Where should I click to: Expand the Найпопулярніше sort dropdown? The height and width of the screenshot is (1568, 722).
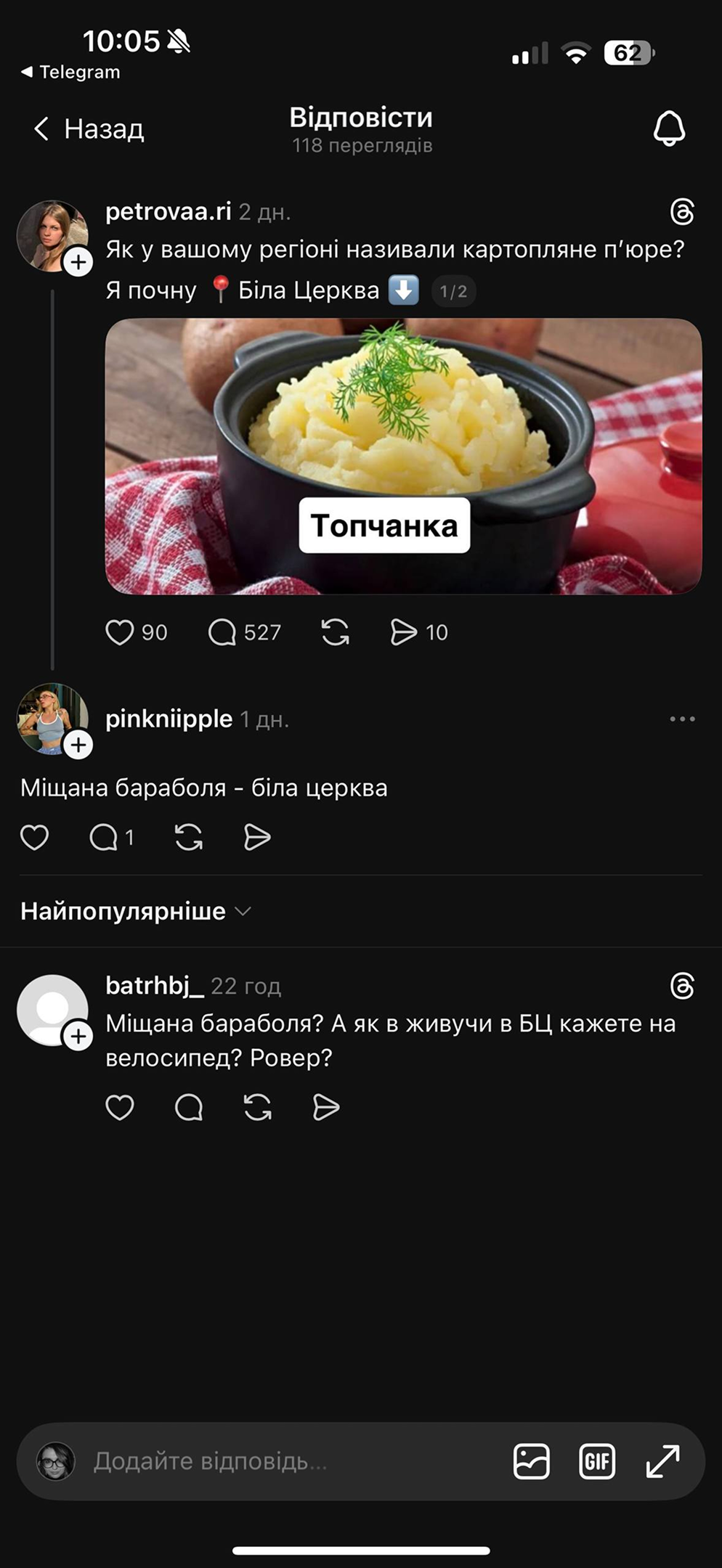pyautogui.click(x=136, y=911)
